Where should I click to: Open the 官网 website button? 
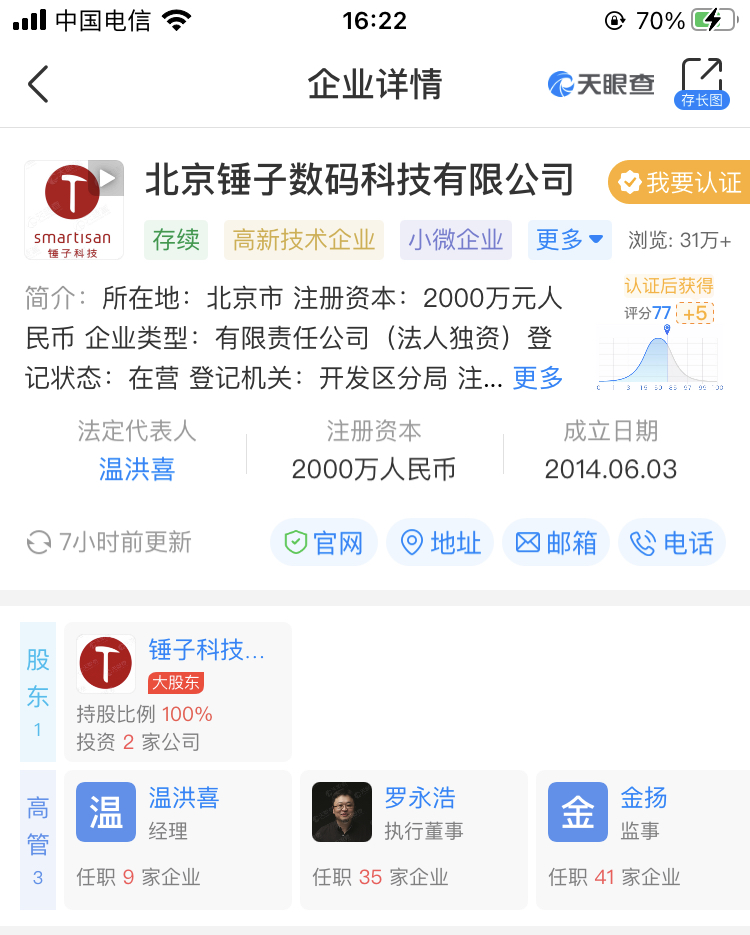324,543
